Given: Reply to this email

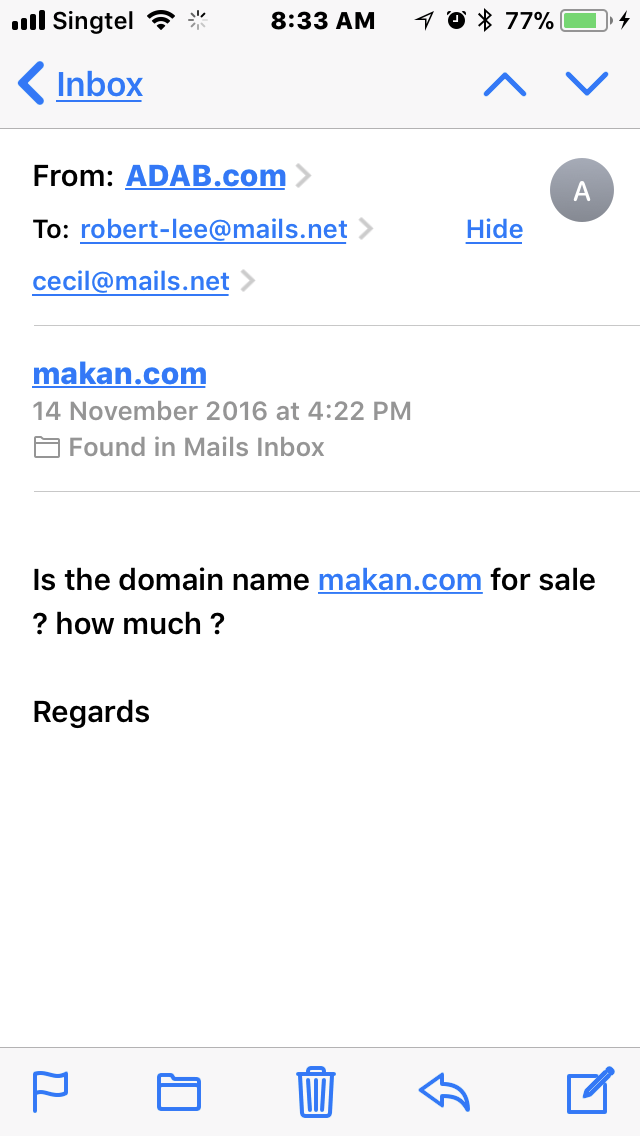Looking at the screenshot, I should (x=444, y=1091).
